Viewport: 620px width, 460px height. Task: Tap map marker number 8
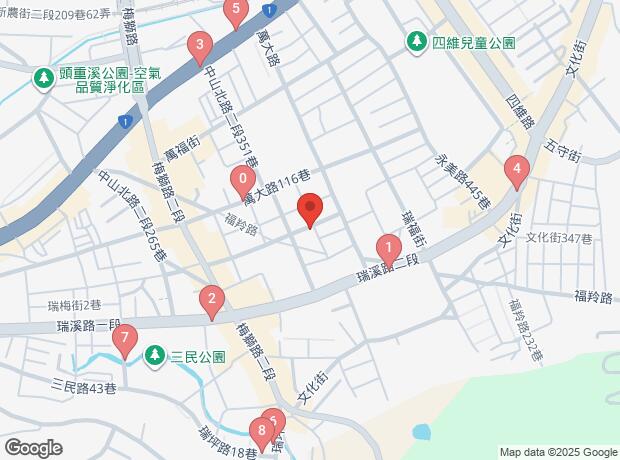261,433
